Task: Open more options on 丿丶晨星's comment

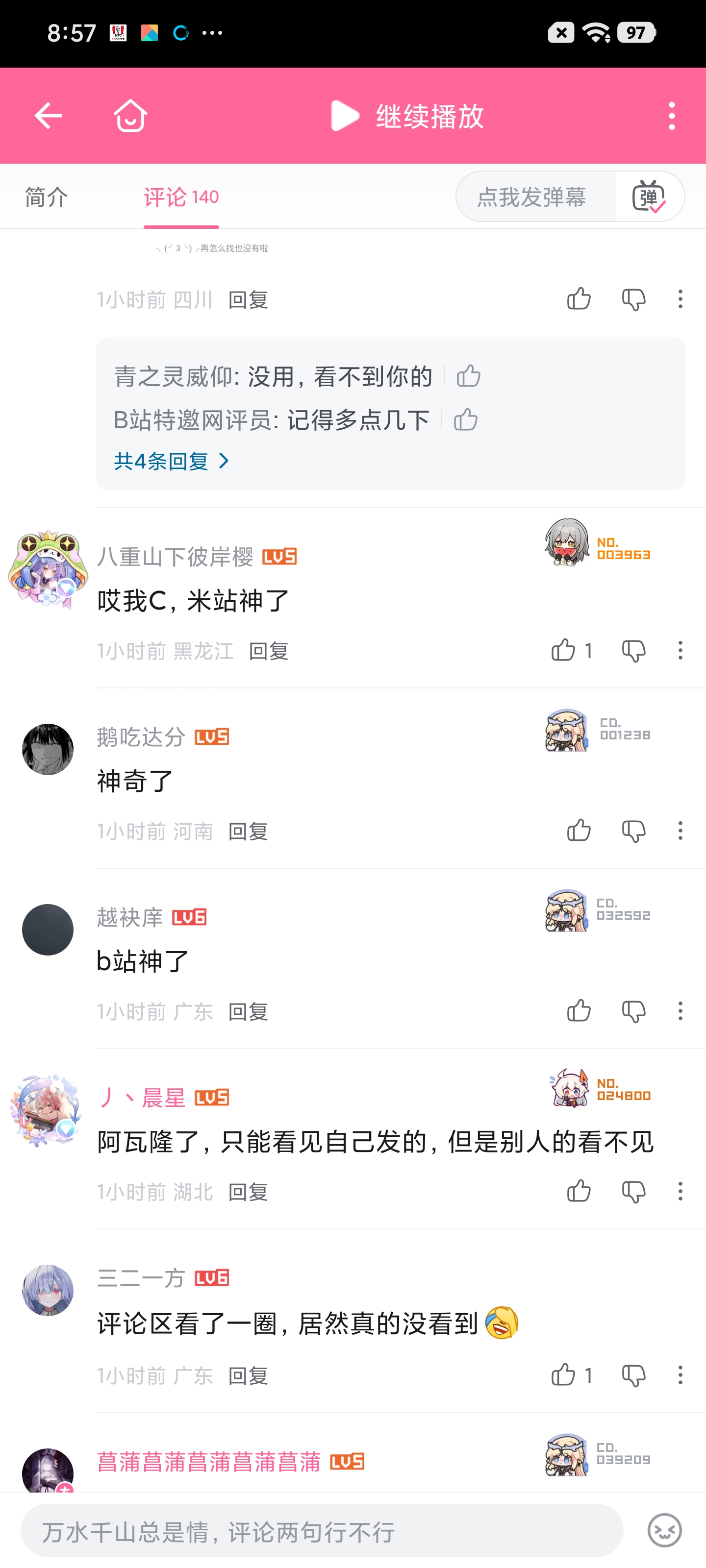Action: (x=681, y=1191)
